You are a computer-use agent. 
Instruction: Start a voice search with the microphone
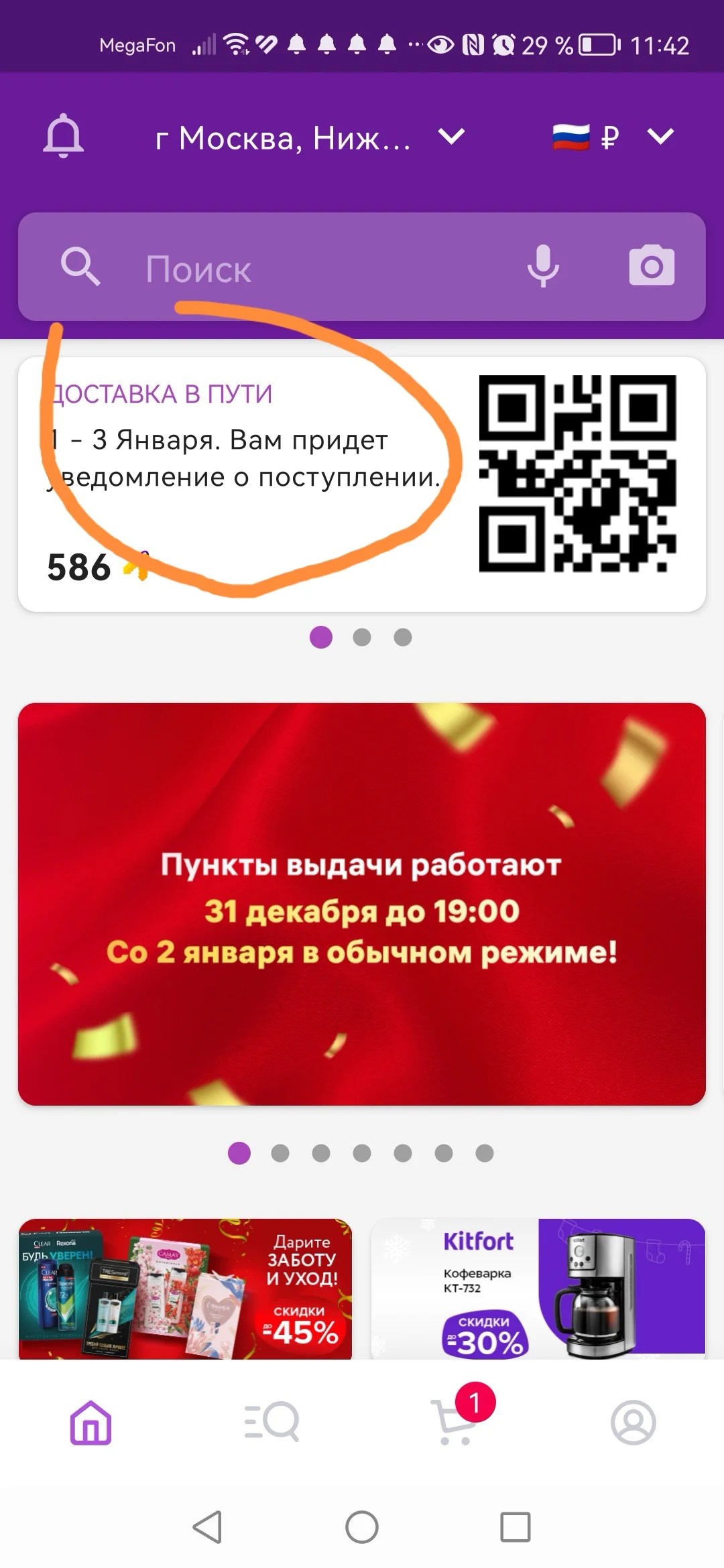tap(542, 267)
